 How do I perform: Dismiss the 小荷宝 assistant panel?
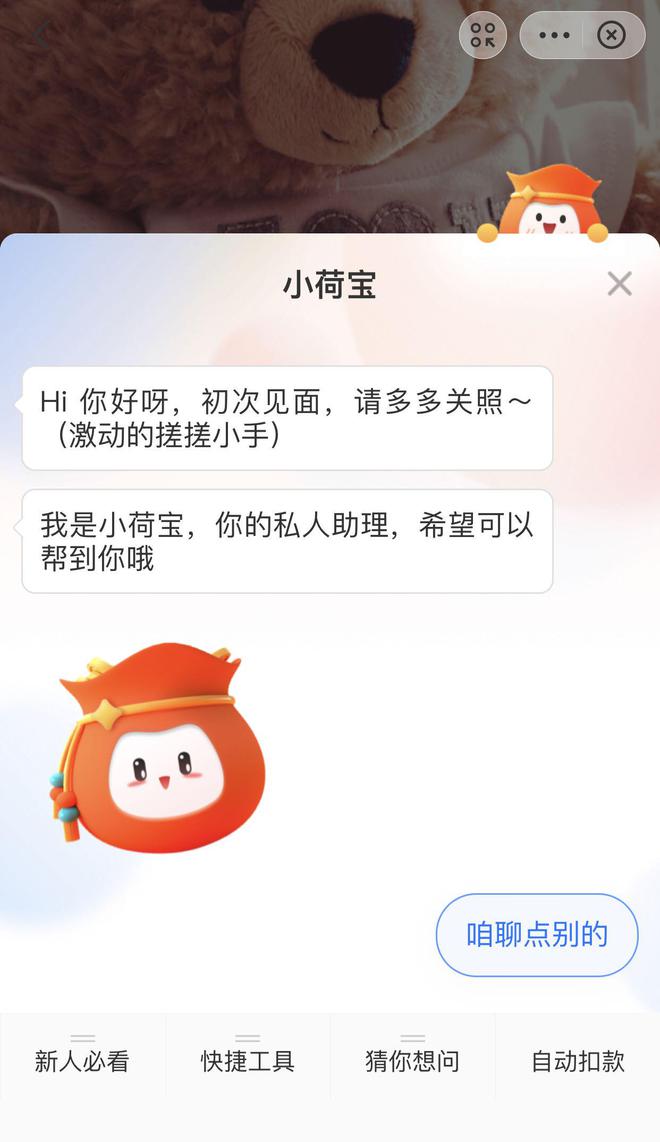pos(619,284)
